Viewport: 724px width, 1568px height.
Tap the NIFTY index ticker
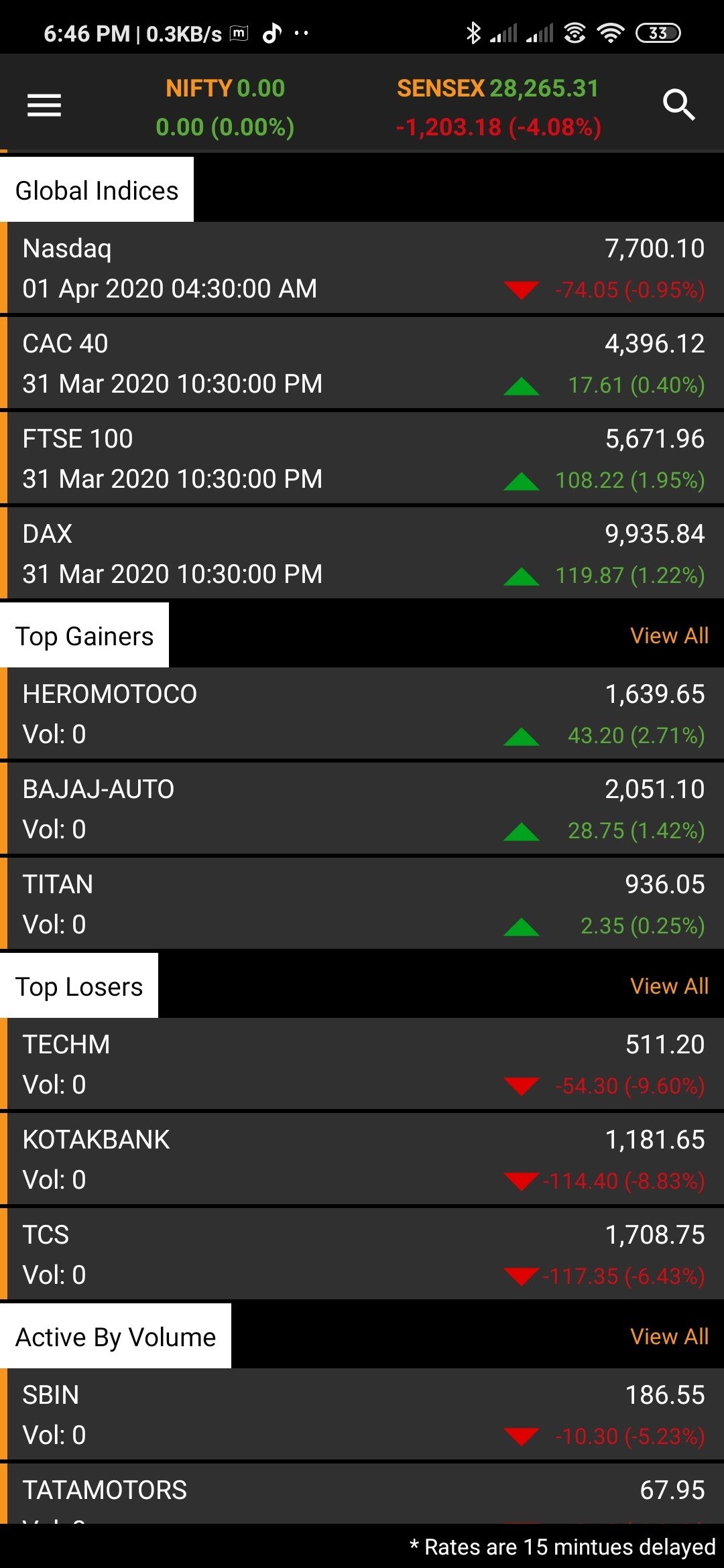(x=225, y=107)
